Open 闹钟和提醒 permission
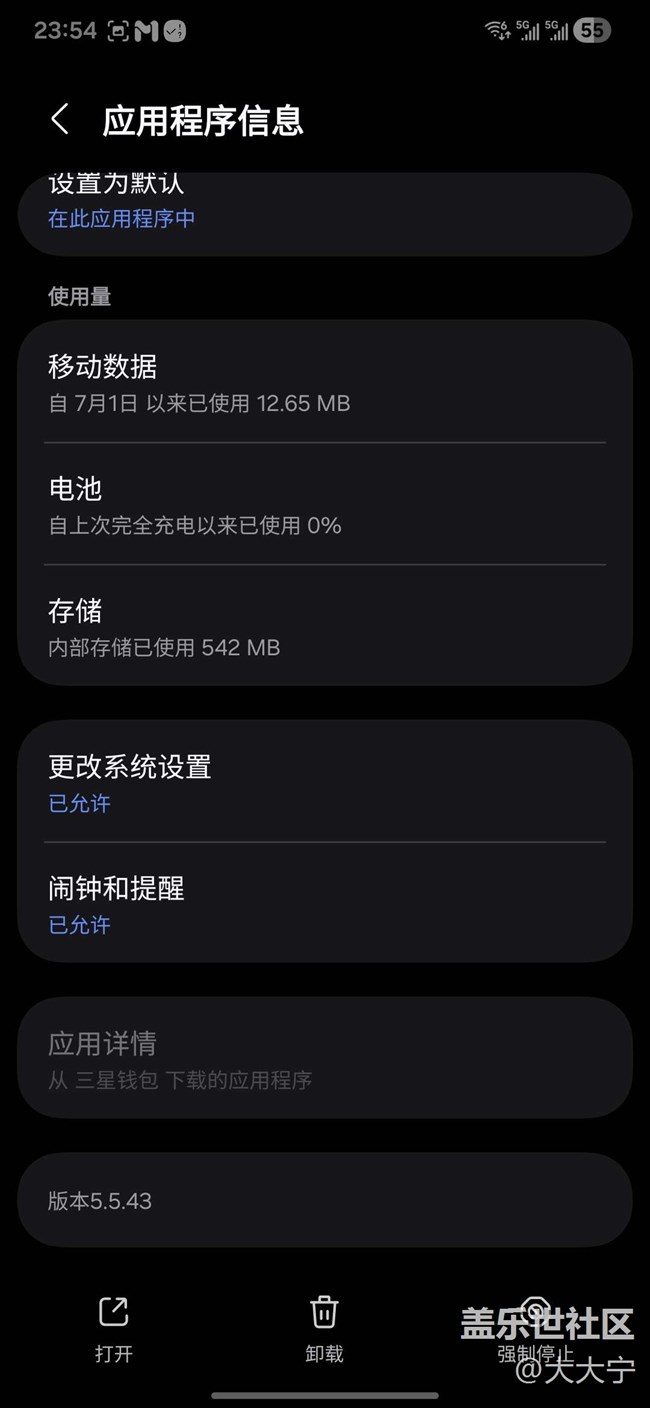The width and height of the screenshot is (650, 1408). click(x=324, y=904)
